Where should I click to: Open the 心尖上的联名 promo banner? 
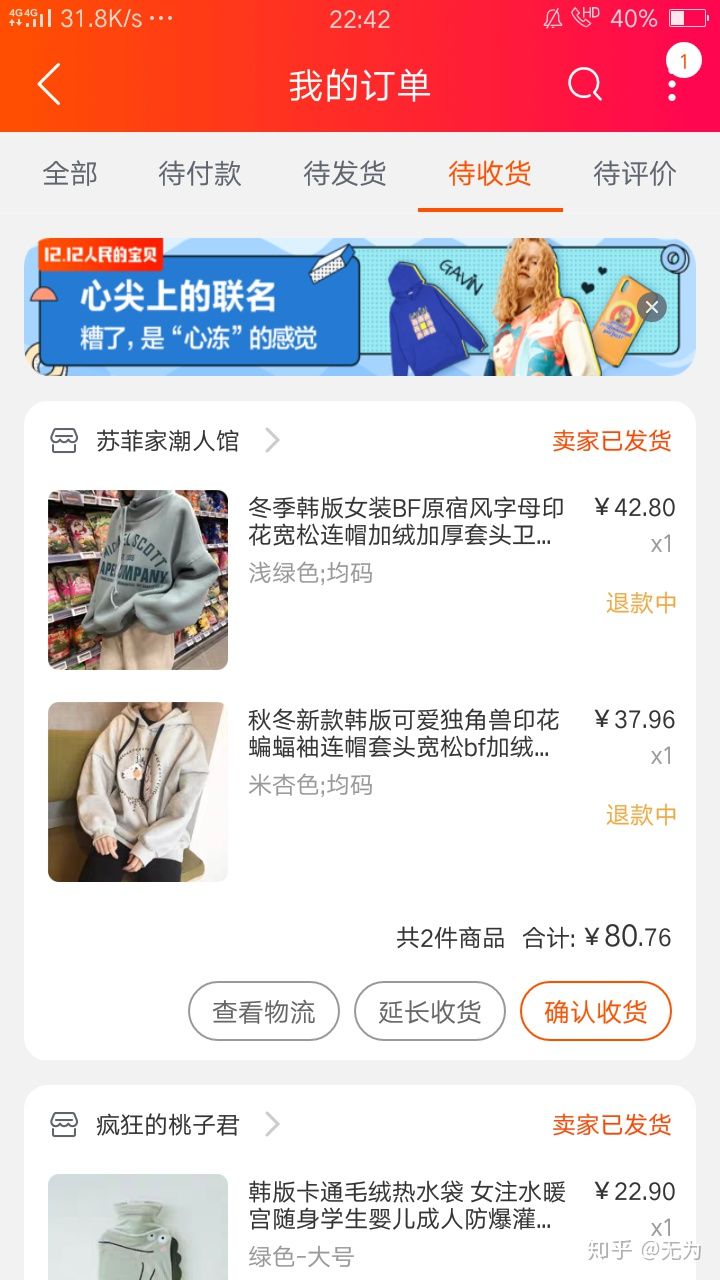point(300,308)
